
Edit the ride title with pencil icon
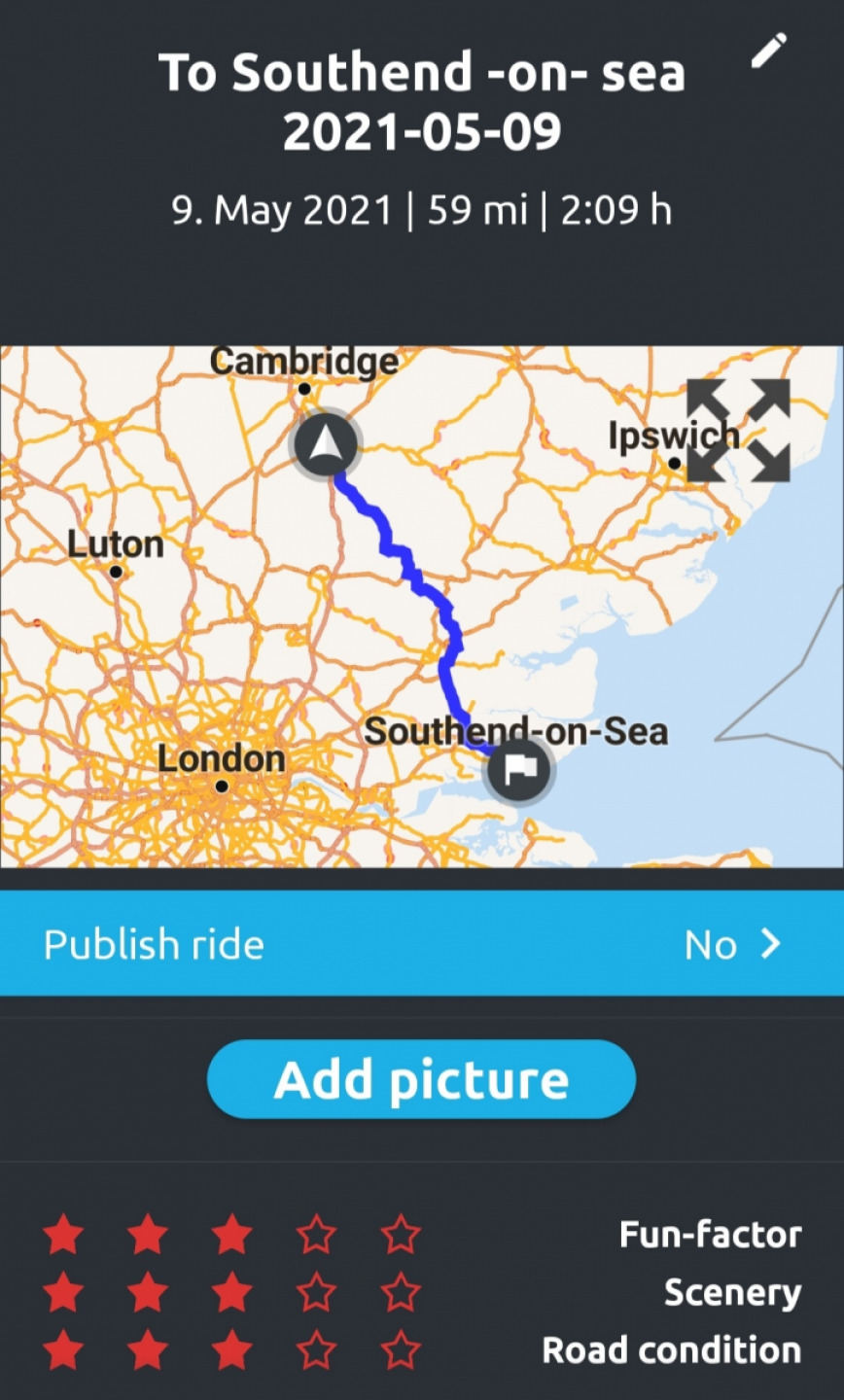tap(768, 51)
